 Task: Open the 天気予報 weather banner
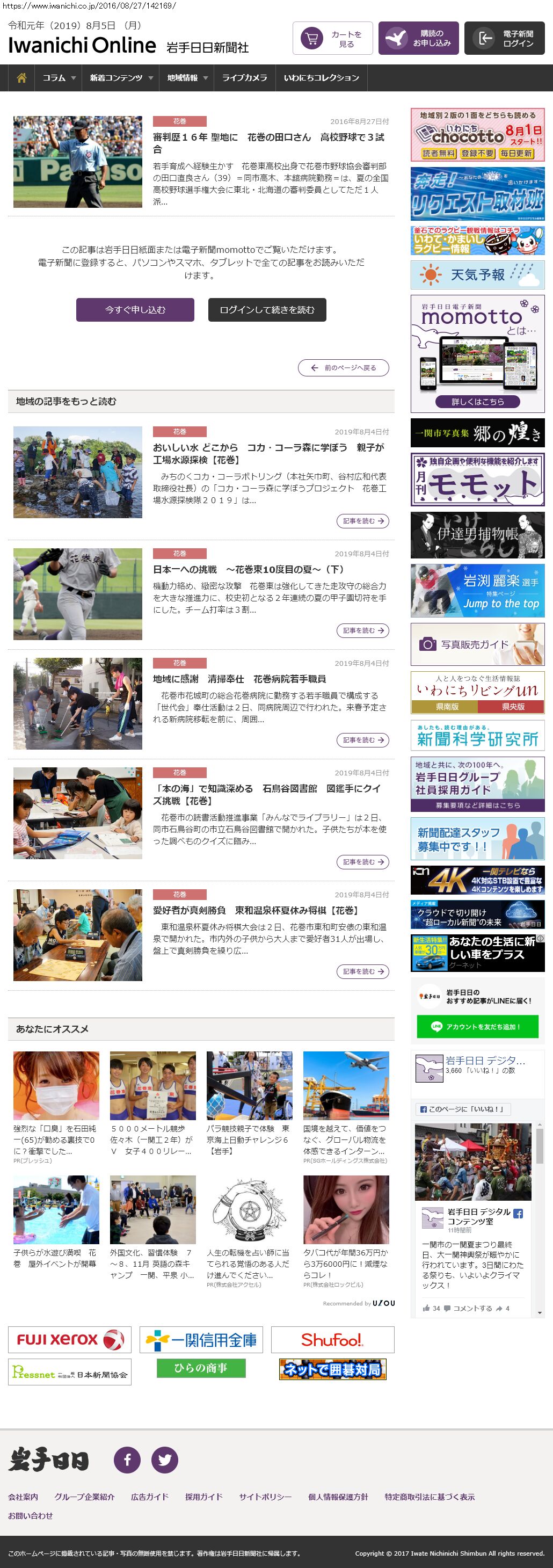(x=477, y=275)
